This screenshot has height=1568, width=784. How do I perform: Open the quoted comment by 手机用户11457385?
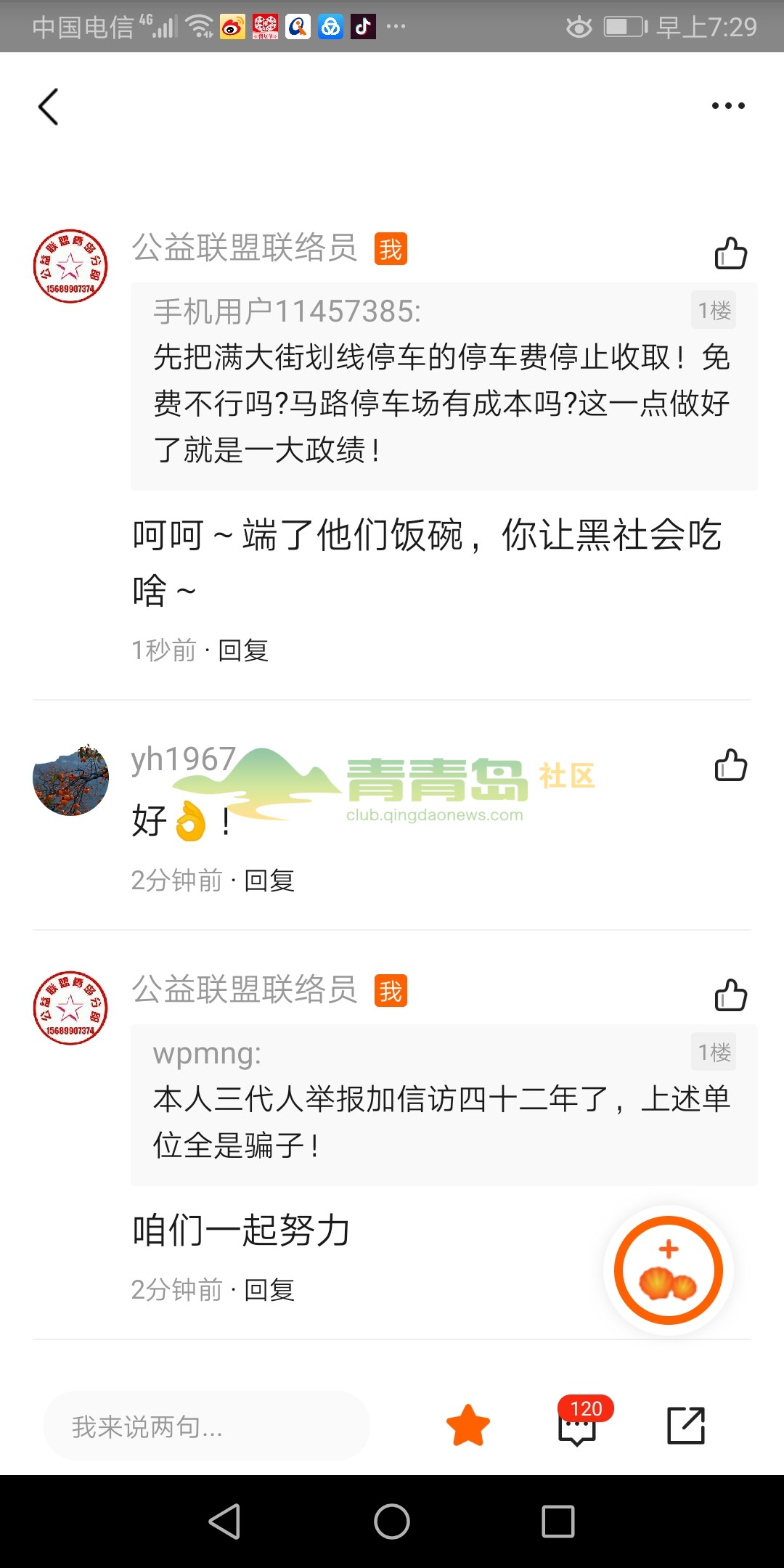pos(443,385)
